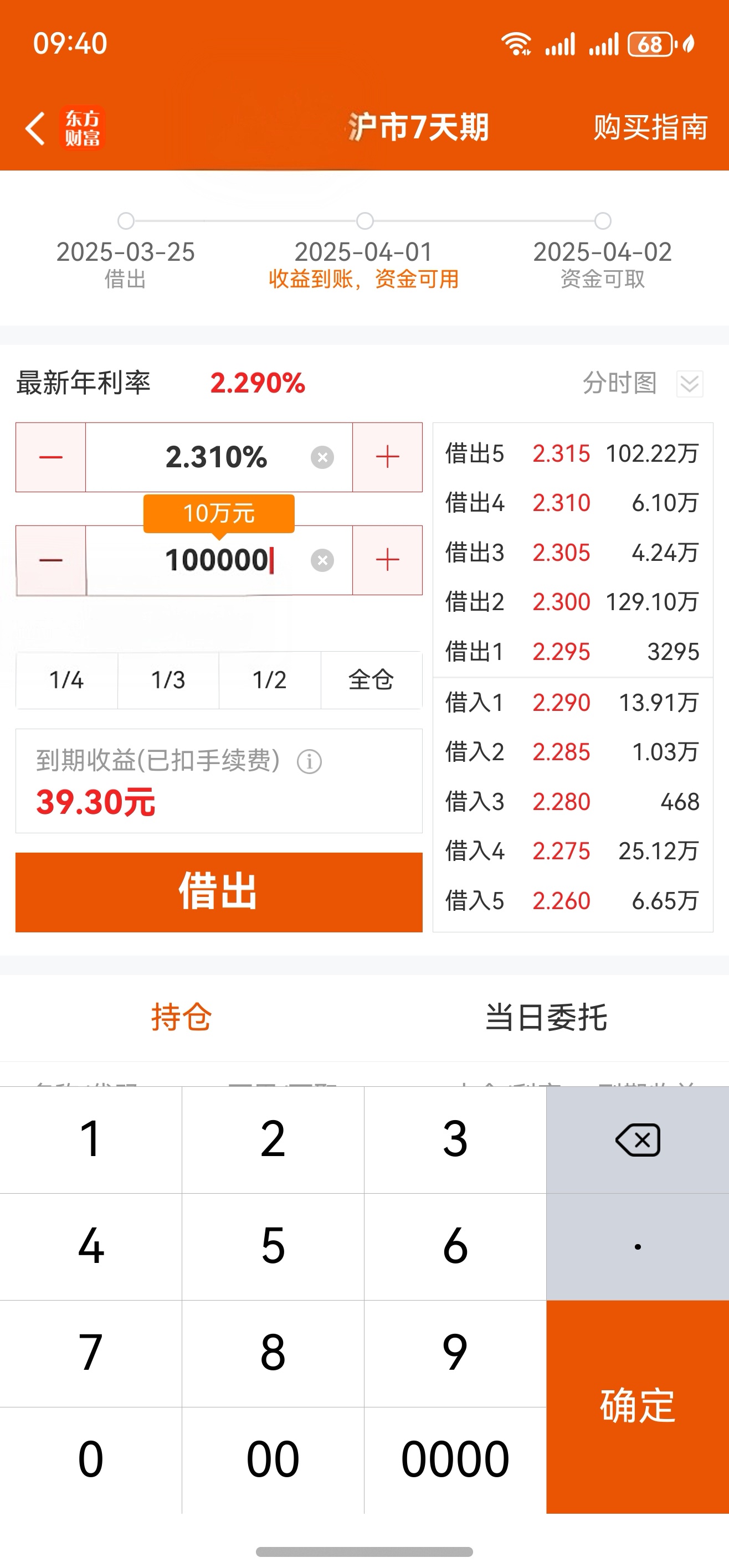Clear the interest rate input field
Image resolution: width=729 pixels, height=1568 pixels.
(322, 458)
